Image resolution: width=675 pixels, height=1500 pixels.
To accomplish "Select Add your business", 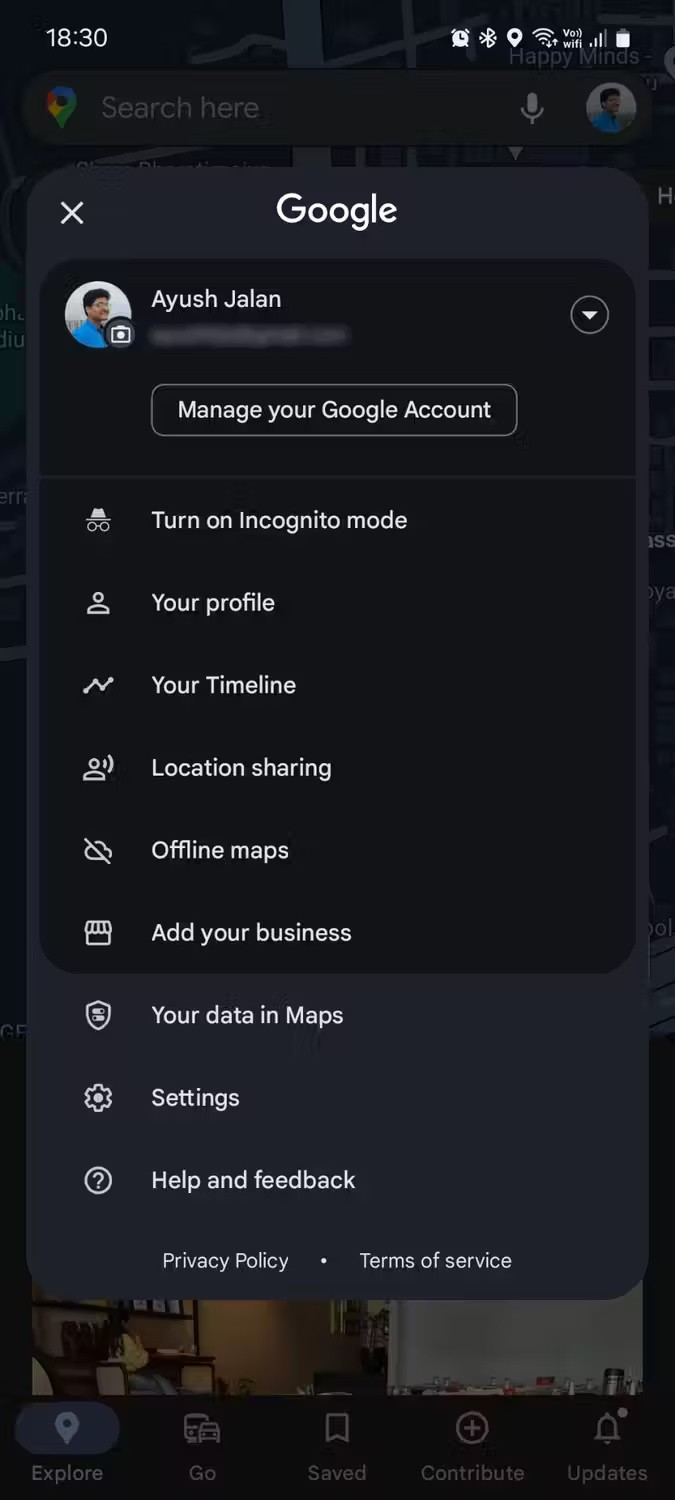I will 251,933.
